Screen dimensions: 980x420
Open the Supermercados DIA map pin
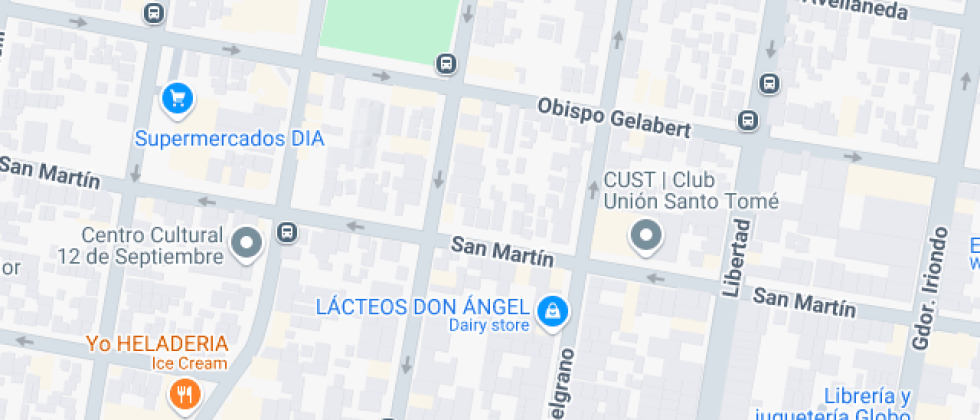point(178,98)
